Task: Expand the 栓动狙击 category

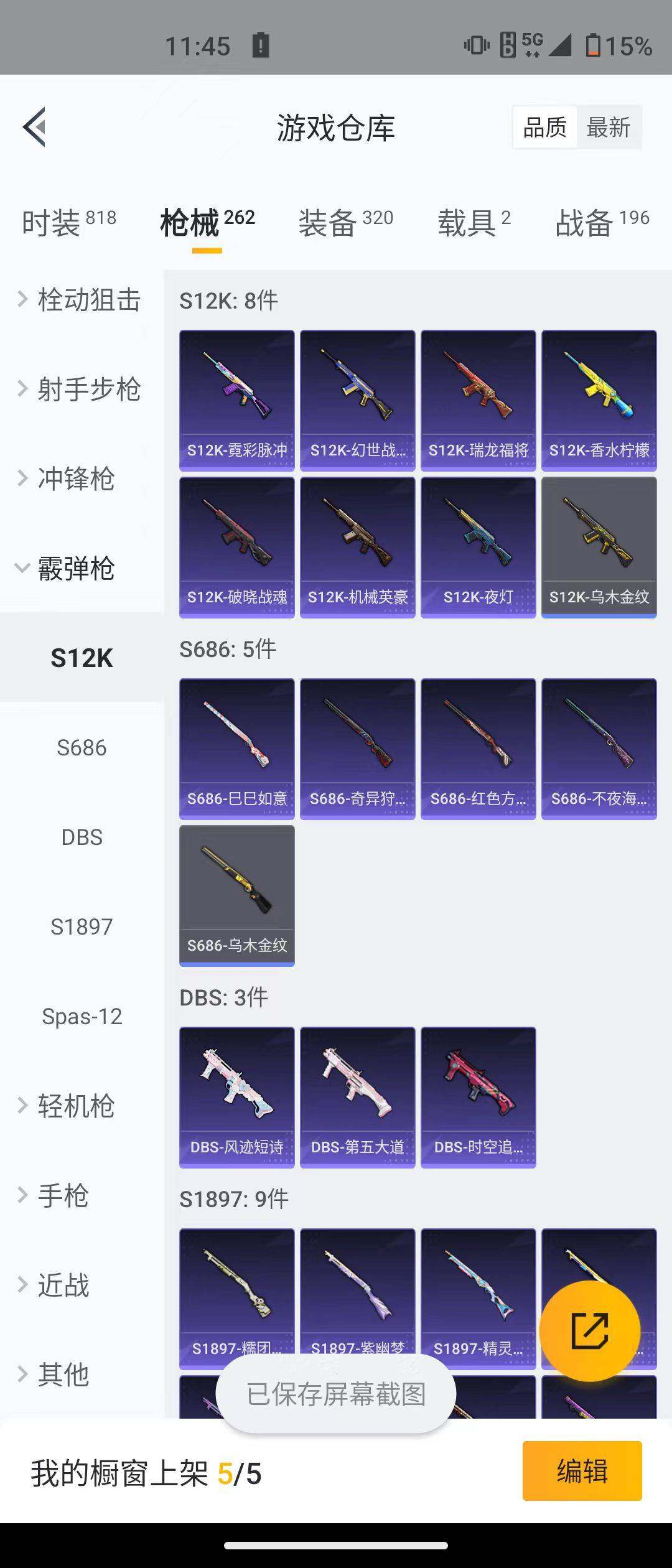Action: pos(81,300)
